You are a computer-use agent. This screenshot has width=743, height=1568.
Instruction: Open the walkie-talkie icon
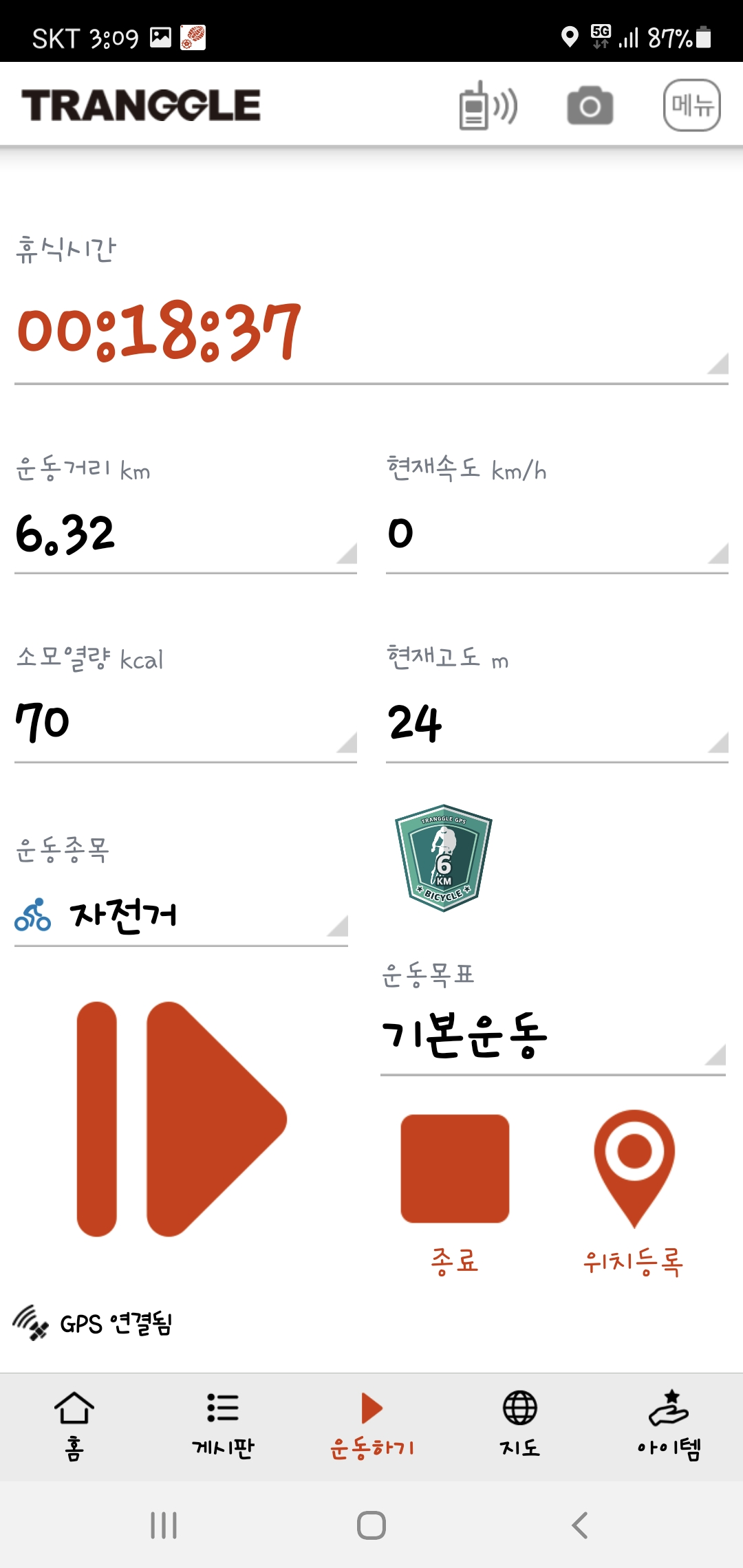488,105
